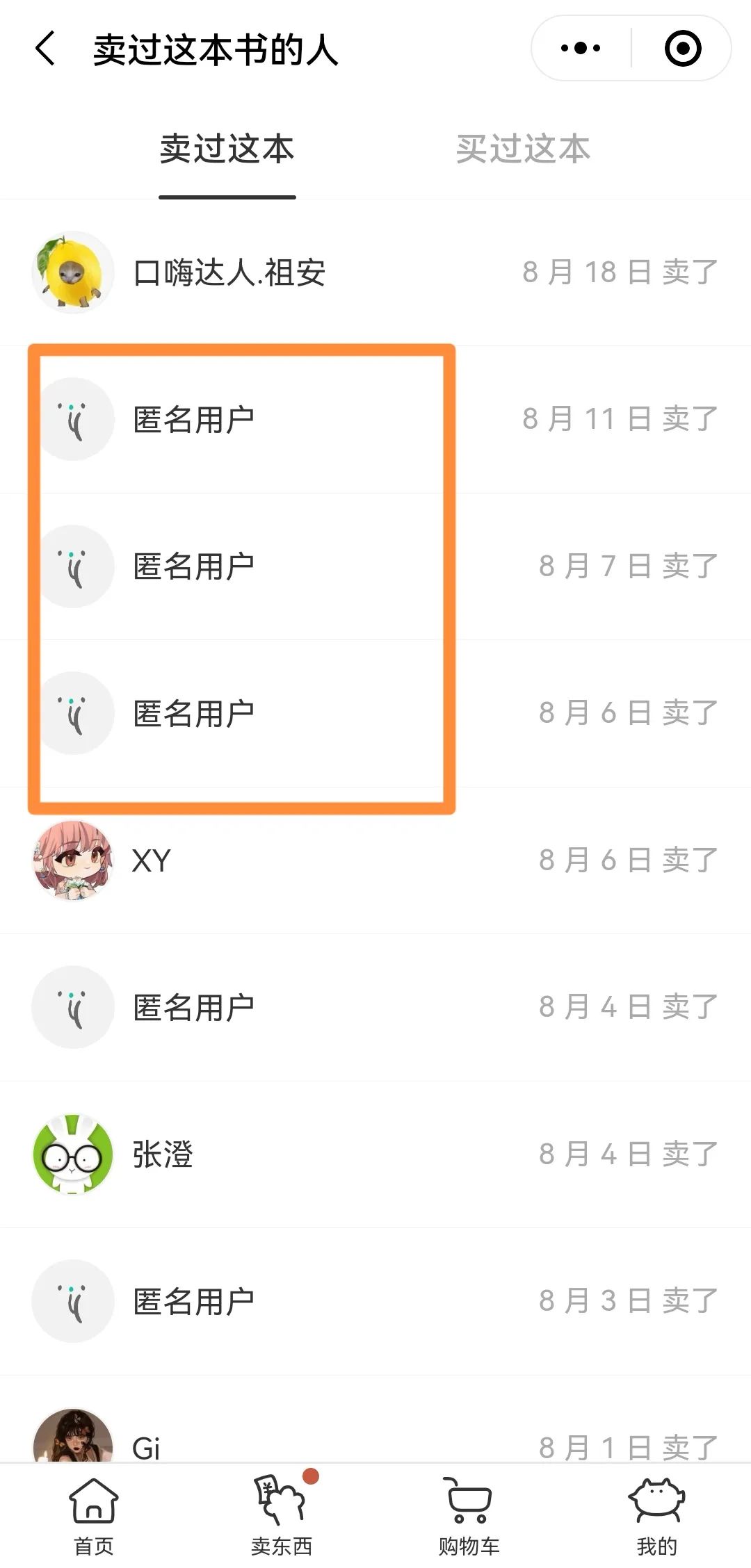
Task: Open XY's pink anime avatar
Action: 72,862
